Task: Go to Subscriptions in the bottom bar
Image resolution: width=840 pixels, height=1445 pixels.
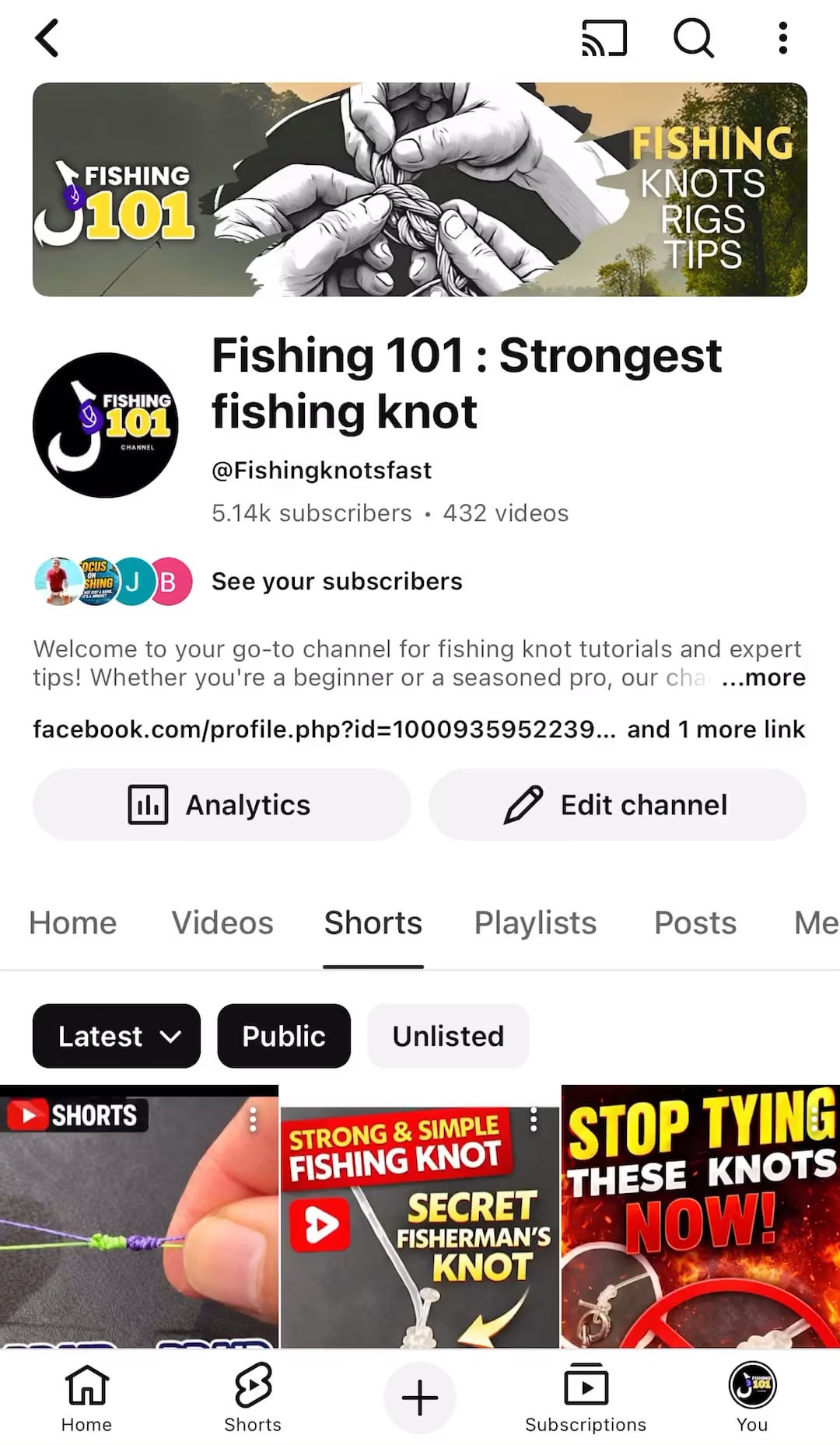Action: 586,1397
